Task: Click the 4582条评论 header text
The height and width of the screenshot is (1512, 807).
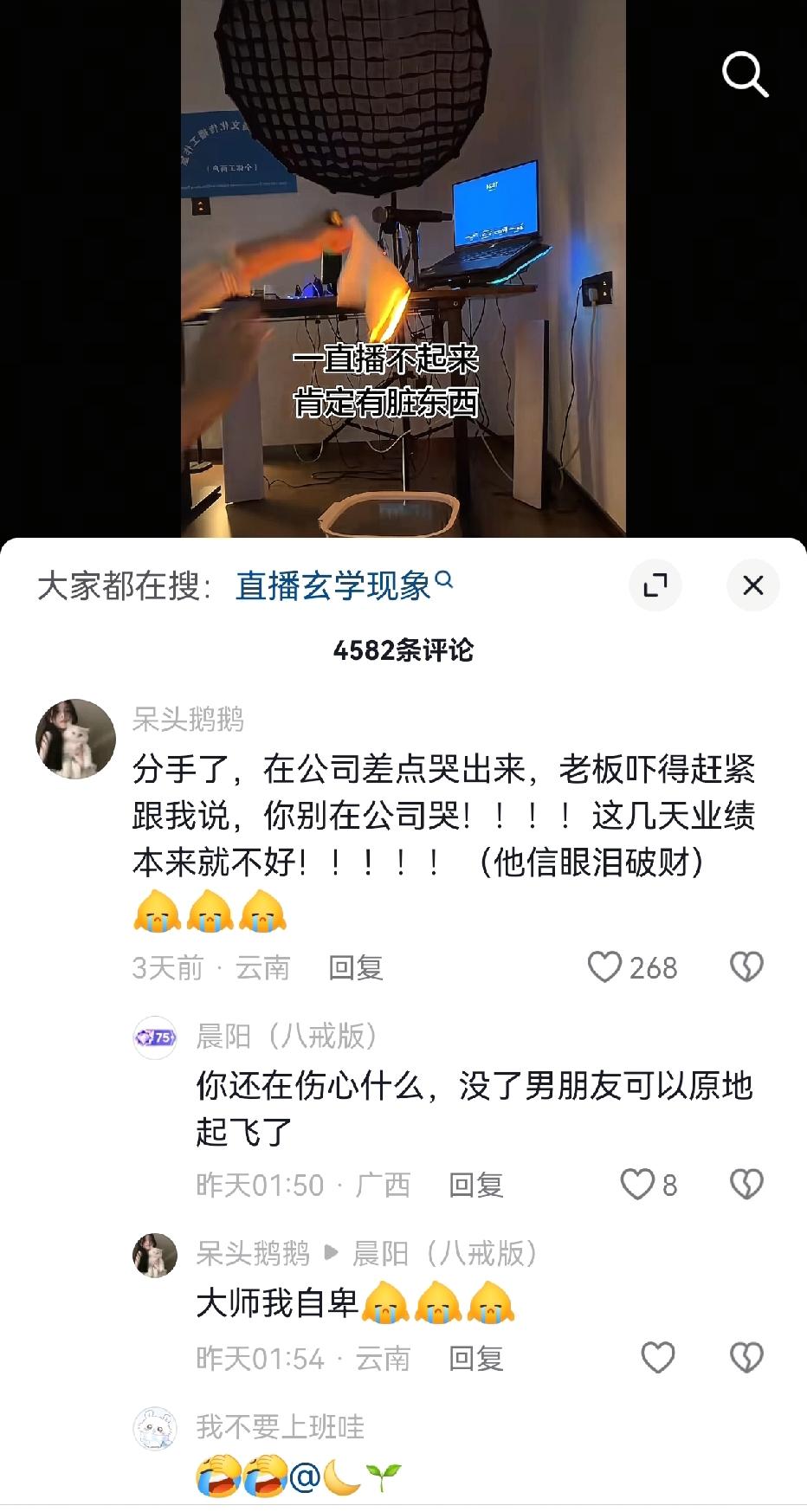Action: point(403,649)
